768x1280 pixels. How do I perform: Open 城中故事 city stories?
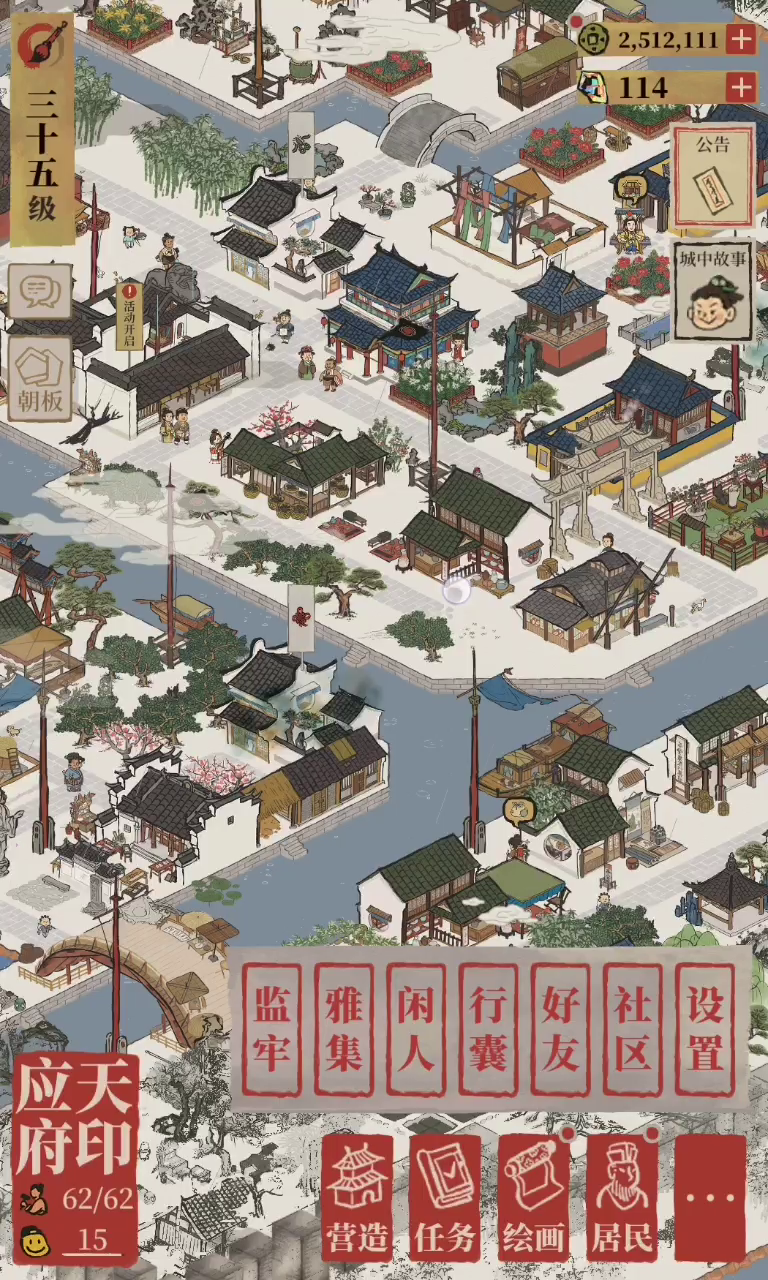[713, 290]
